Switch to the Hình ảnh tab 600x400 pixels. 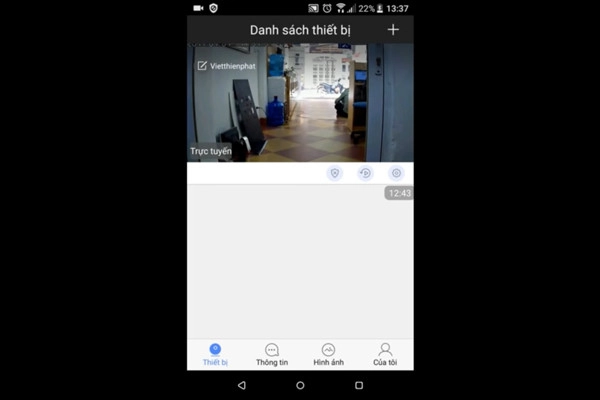coord(328,354)
